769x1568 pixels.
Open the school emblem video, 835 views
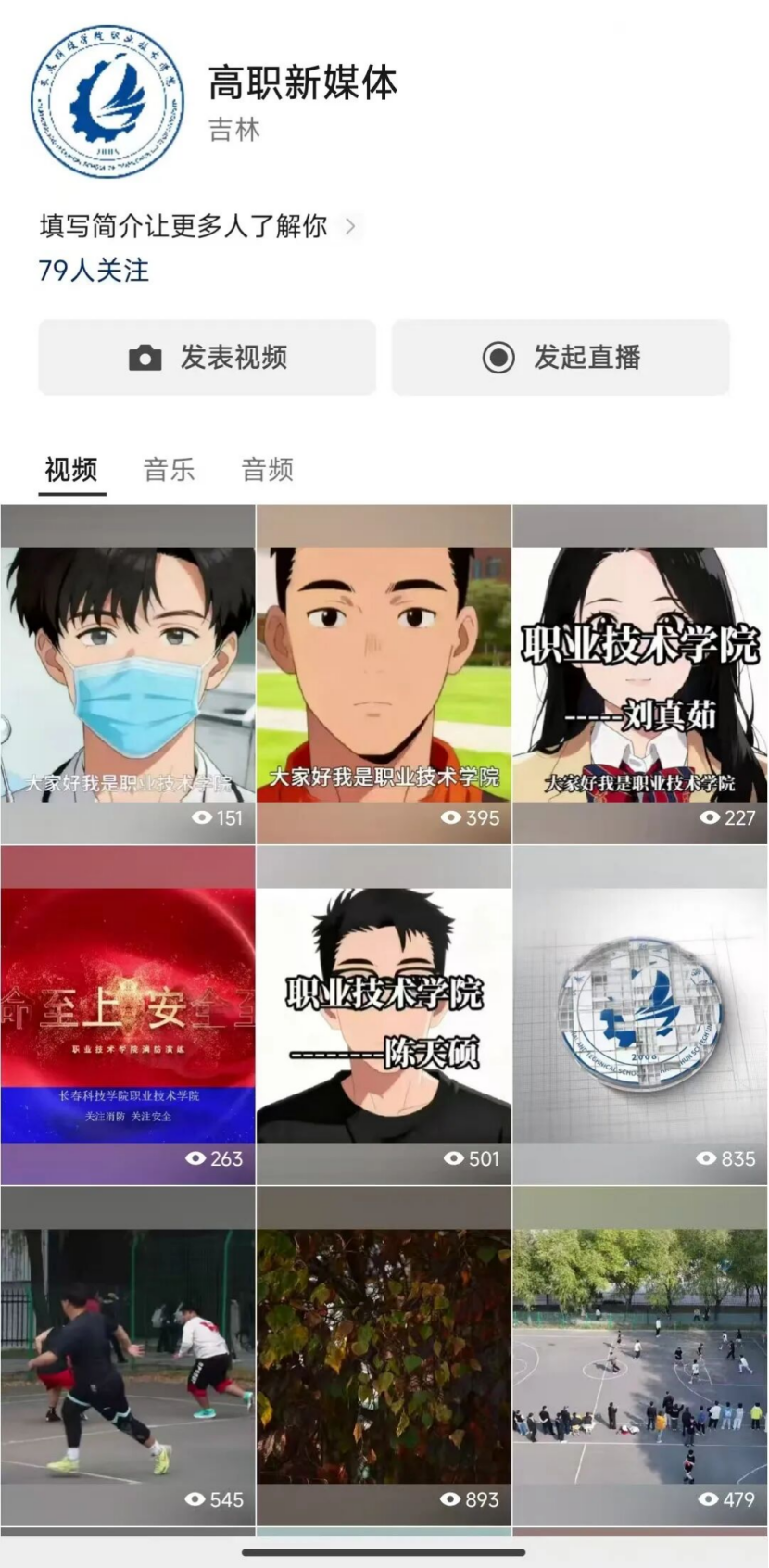640,1015
